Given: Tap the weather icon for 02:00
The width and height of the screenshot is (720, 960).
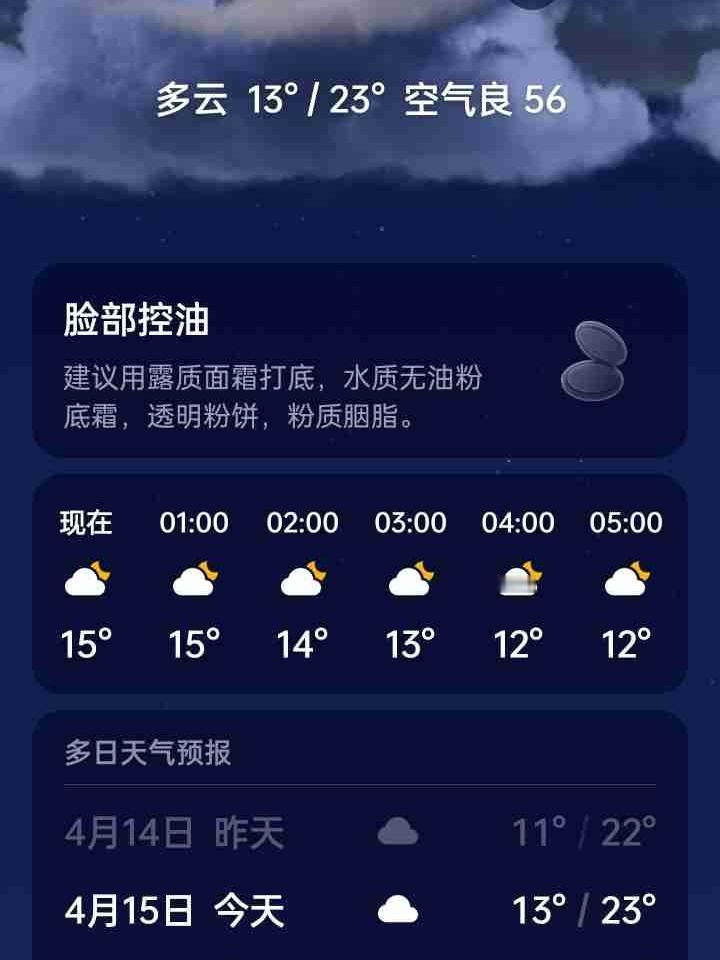Looking at the screenshot, I should pos(302,580).
